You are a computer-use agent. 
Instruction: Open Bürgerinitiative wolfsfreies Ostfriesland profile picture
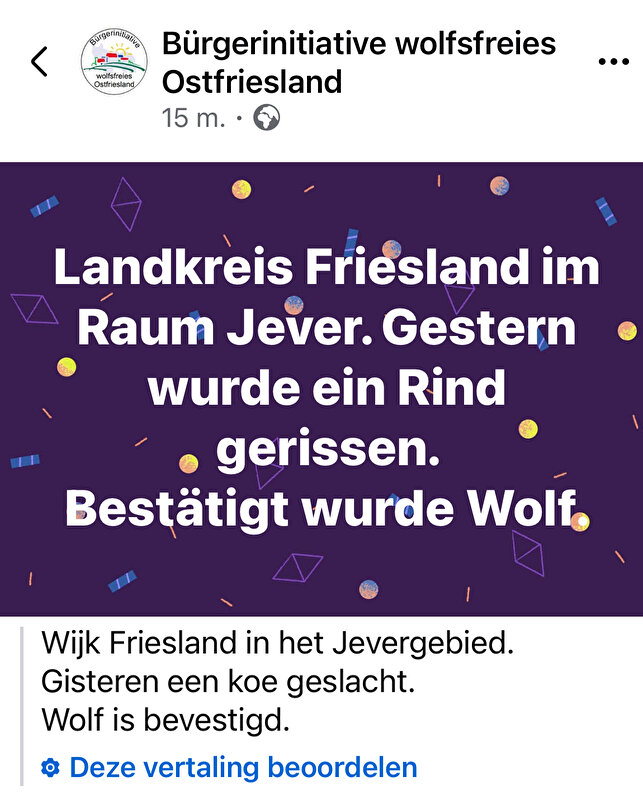point(114,63)
